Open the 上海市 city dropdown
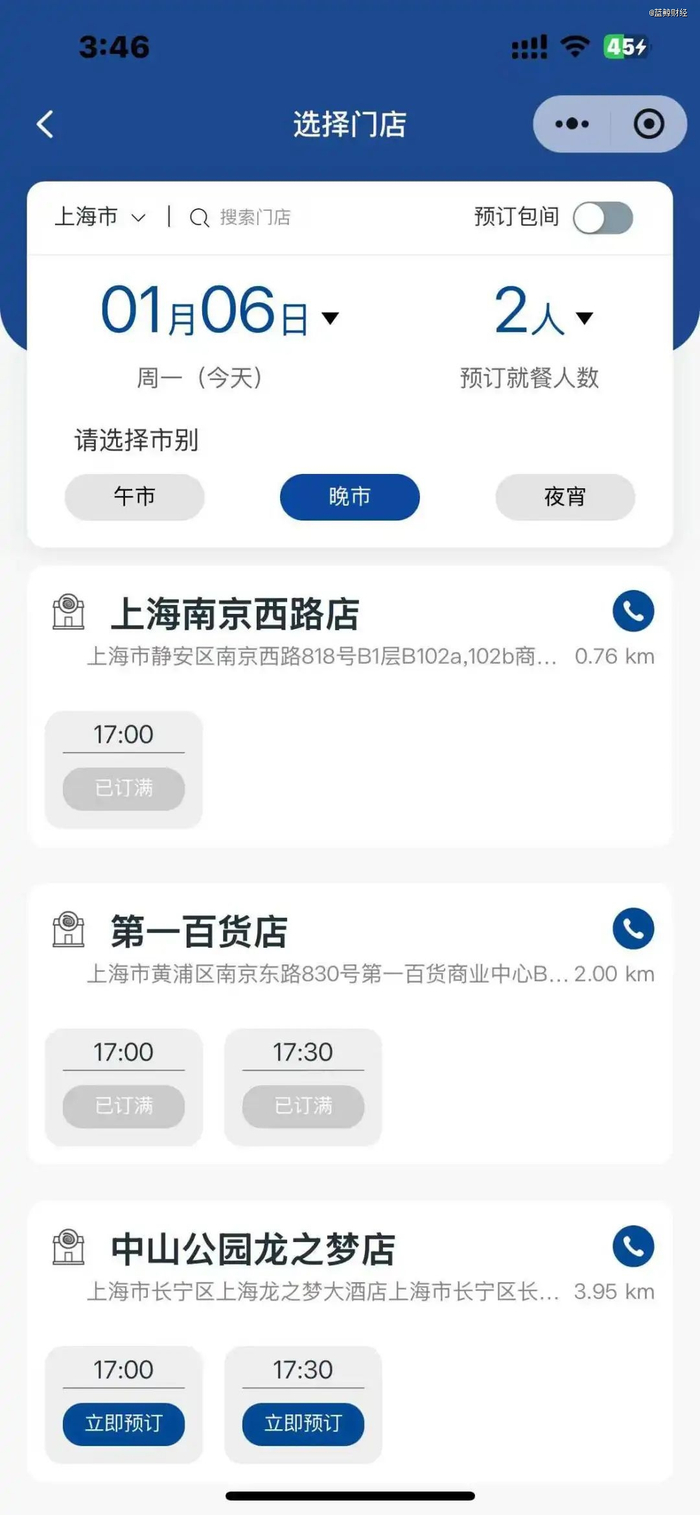The height and width of the screenshot is (1515, 700). click(100, 217)
